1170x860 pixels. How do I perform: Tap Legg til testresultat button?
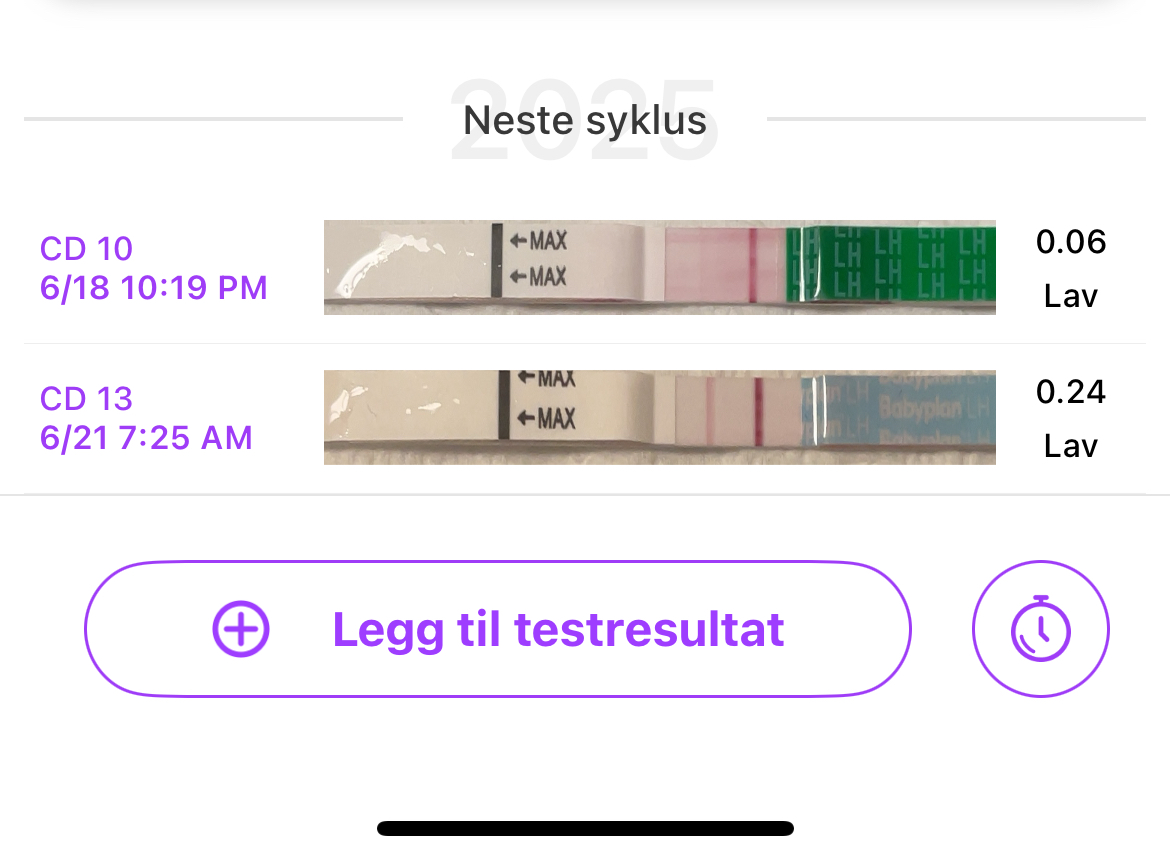coord(498,629)
